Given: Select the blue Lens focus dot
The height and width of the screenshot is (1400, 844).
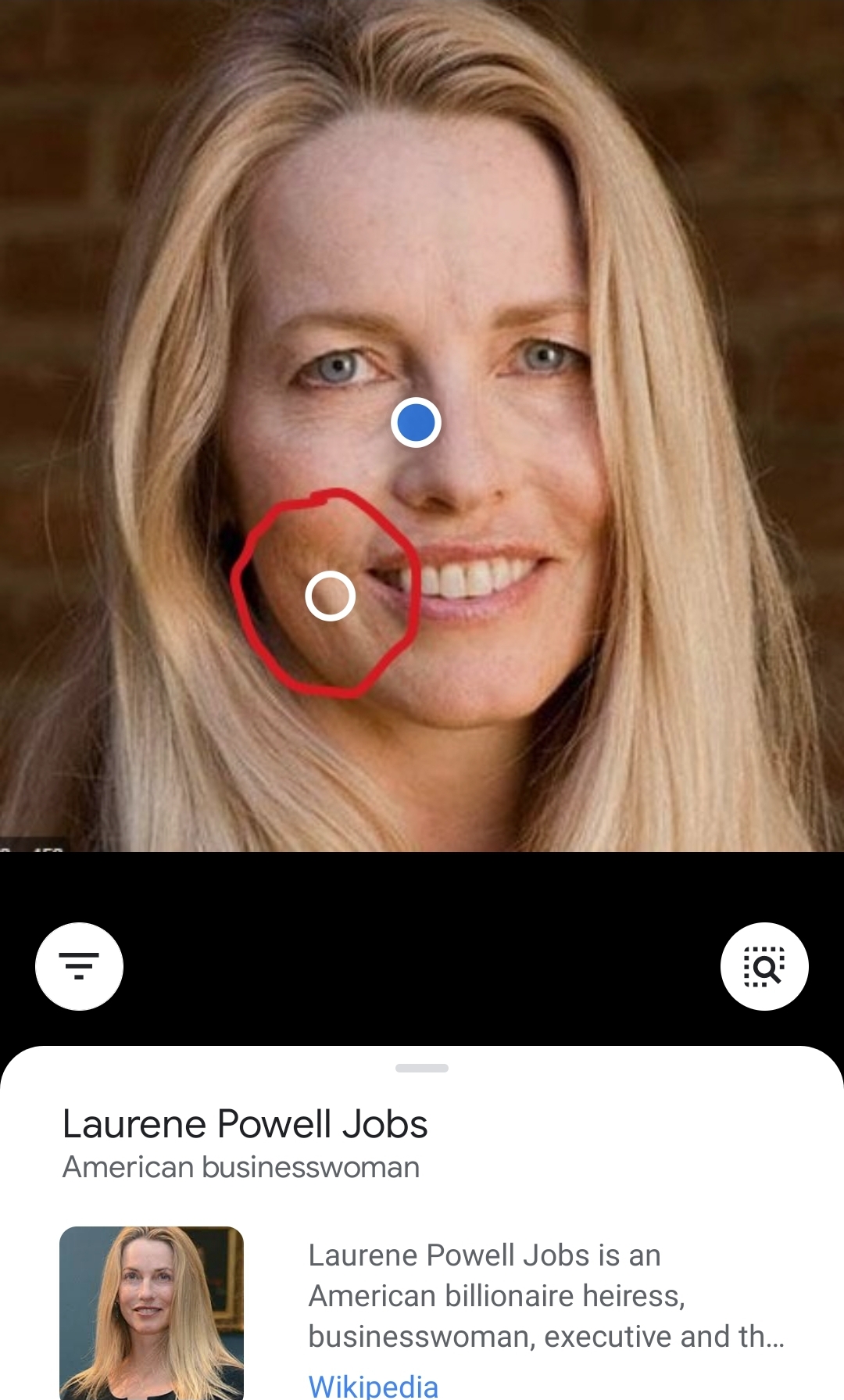Looking at the screenshot, I should pos(416,422).
